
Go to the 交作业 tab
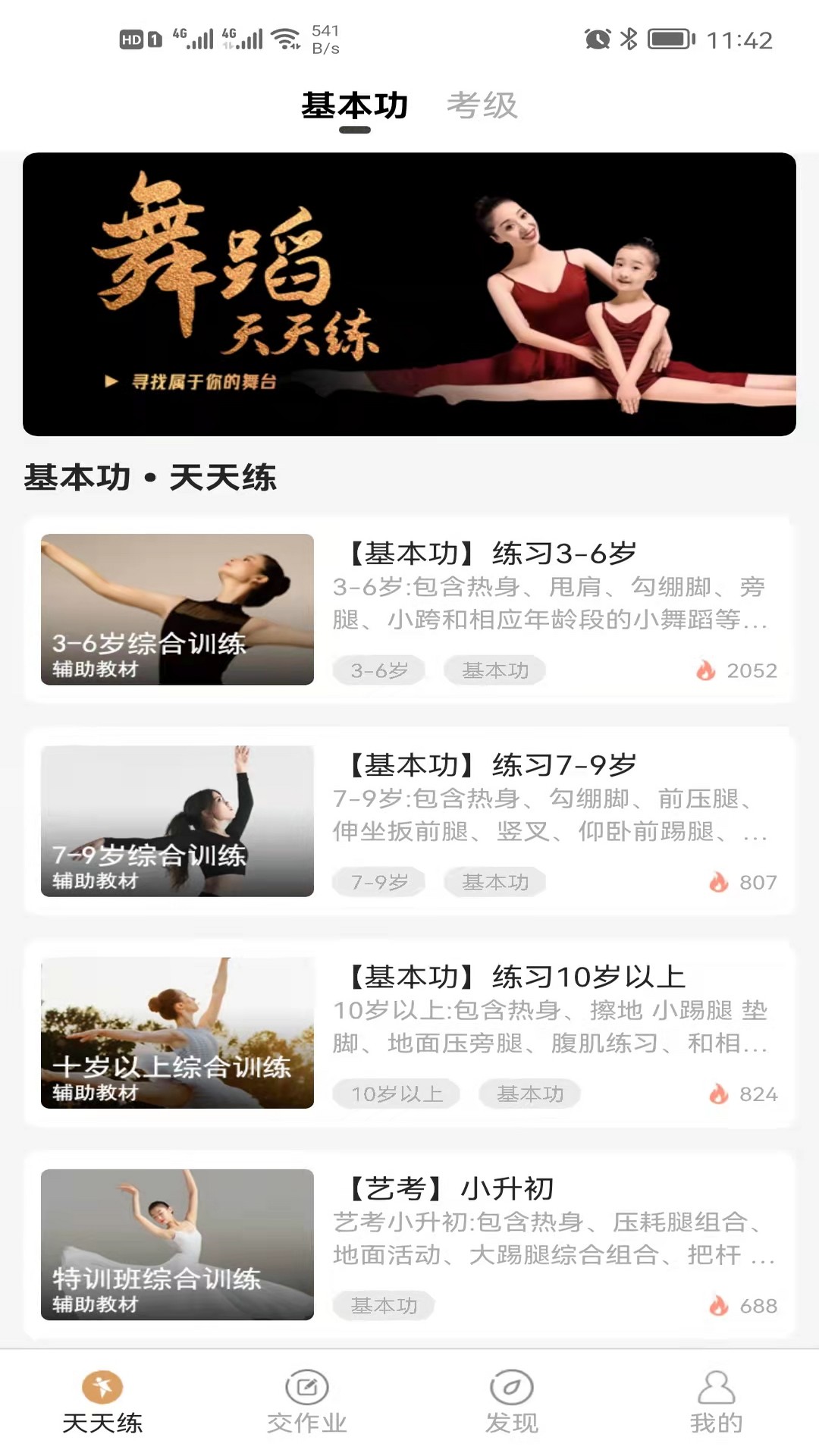(x=307, y=1402)
